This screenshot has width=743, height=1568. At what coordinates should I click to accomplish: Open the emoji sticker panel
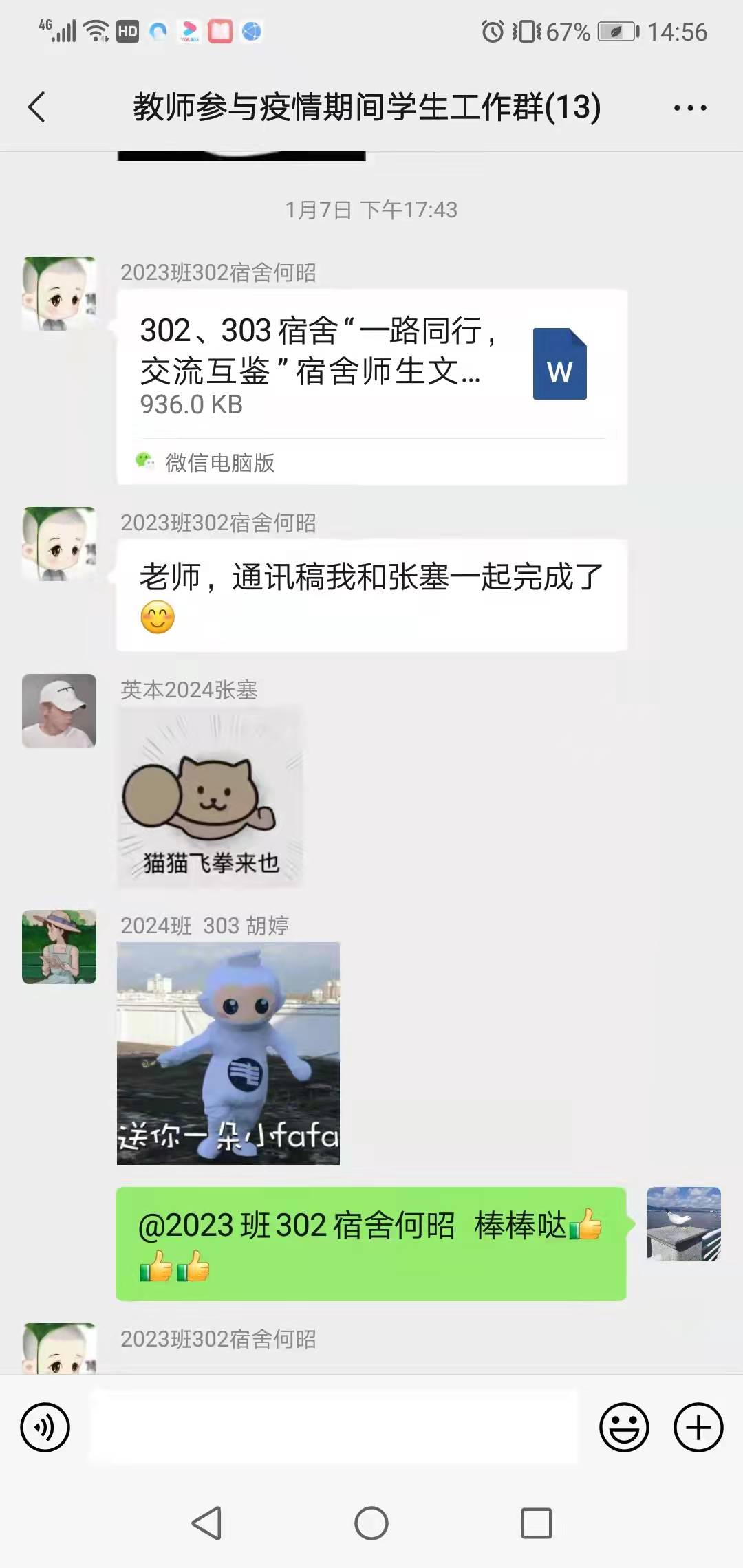624,1427
